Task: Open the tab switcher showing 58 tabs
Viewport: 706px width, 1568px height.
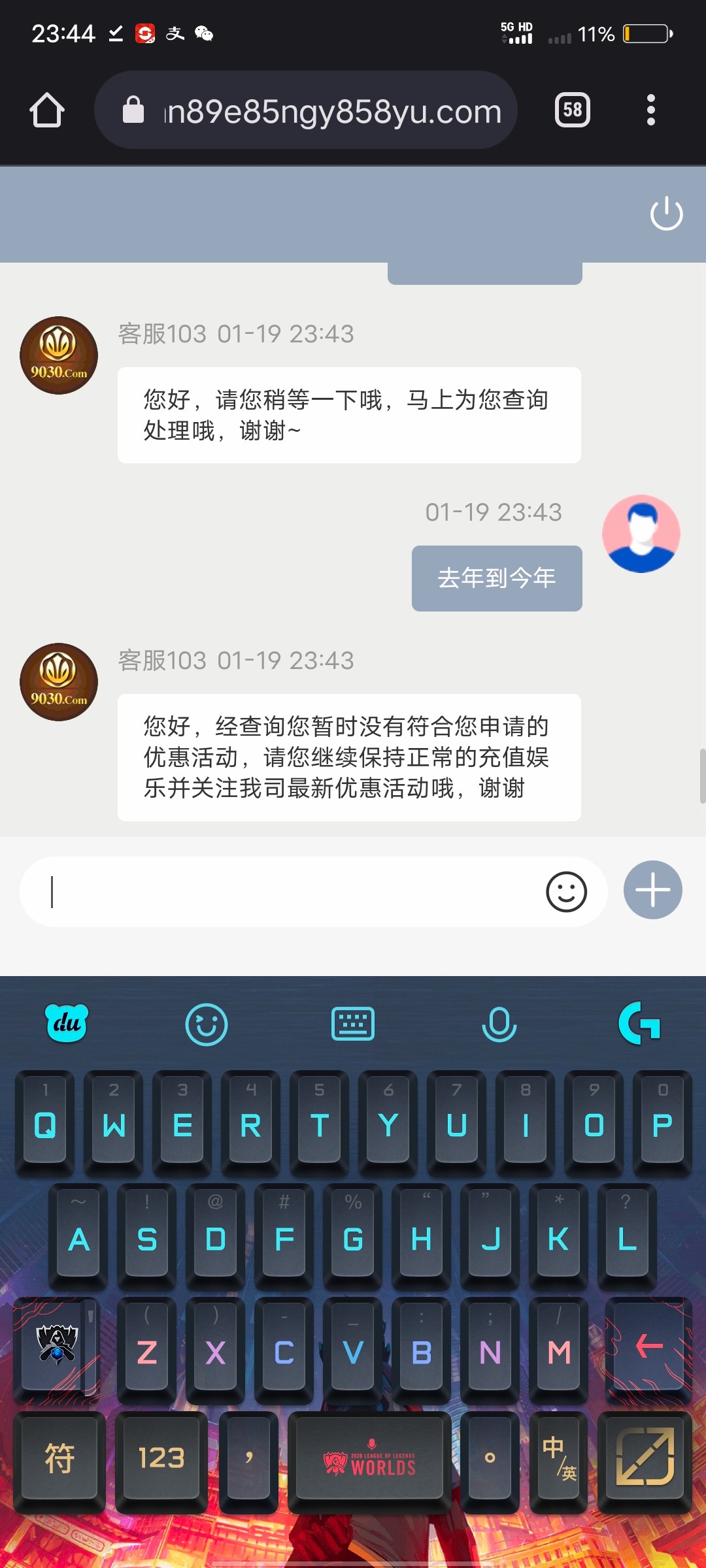Action: [x=572, y=110]
